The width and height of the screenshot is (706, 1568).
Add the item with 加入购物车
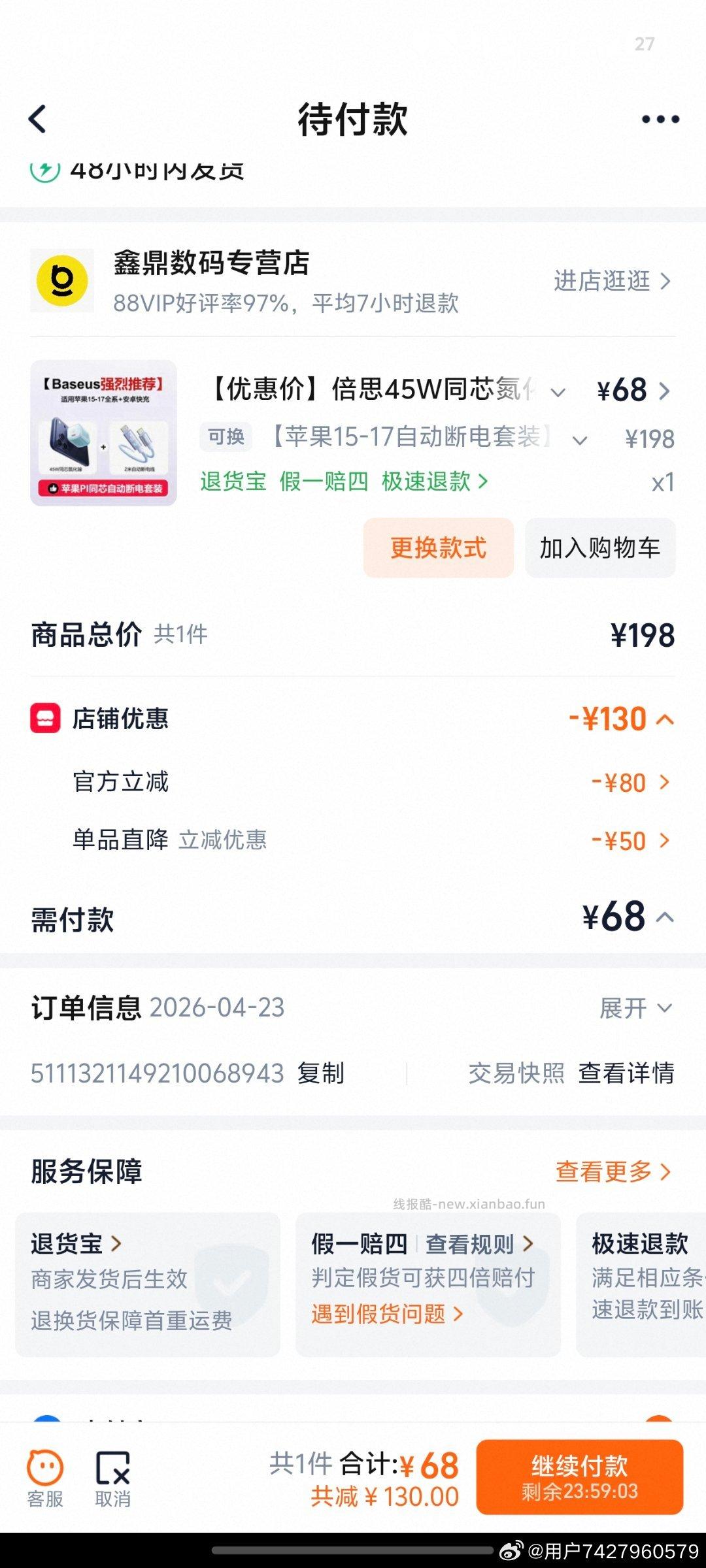[599, 547]
